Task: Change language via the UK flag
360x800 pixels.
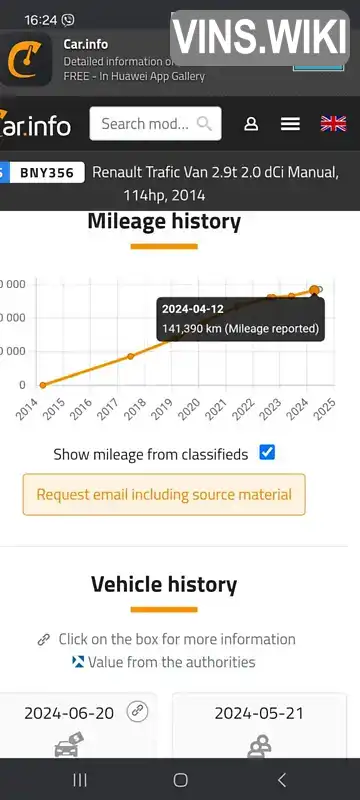Action: (333, 124)
